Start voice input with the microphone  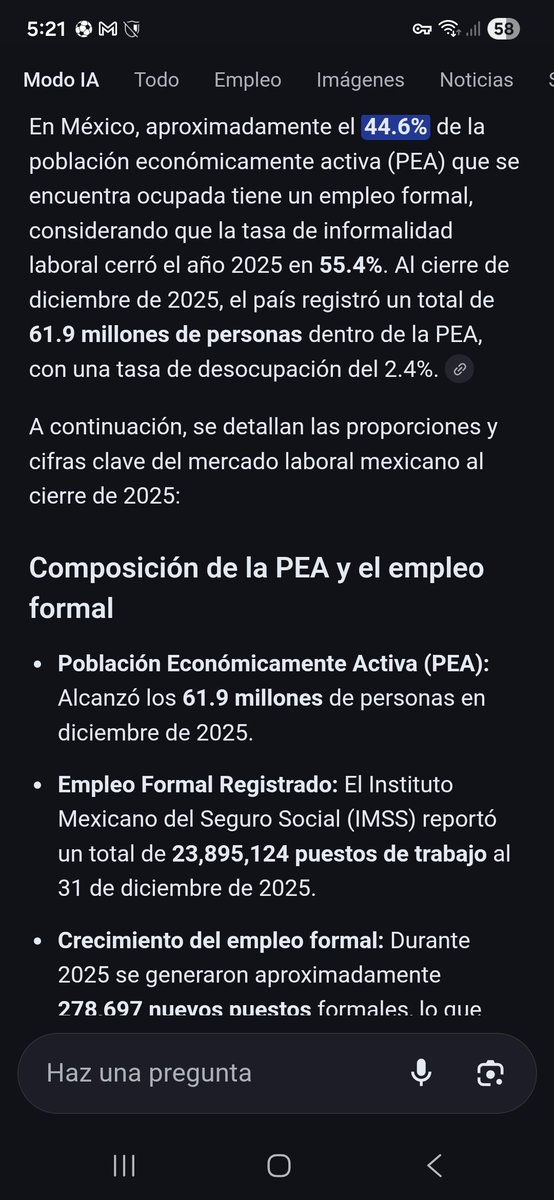421,1073
